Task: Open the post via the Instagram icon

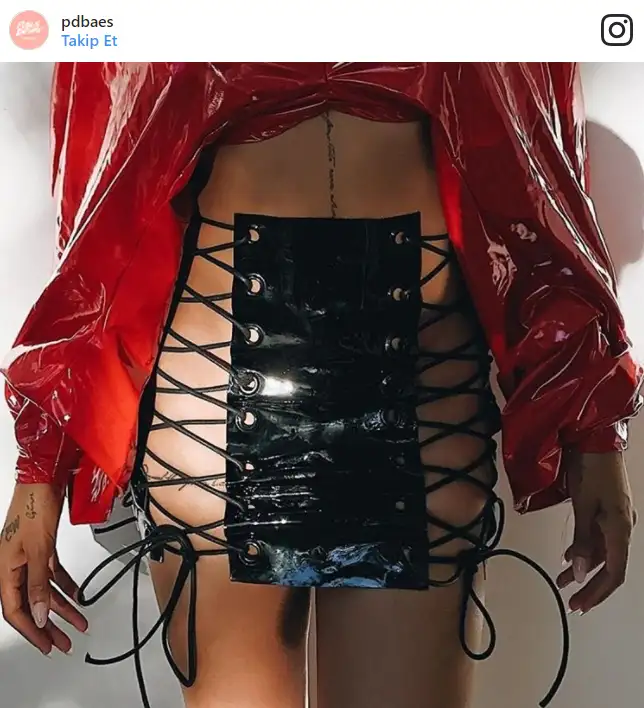Action: [x=616, y=30]
